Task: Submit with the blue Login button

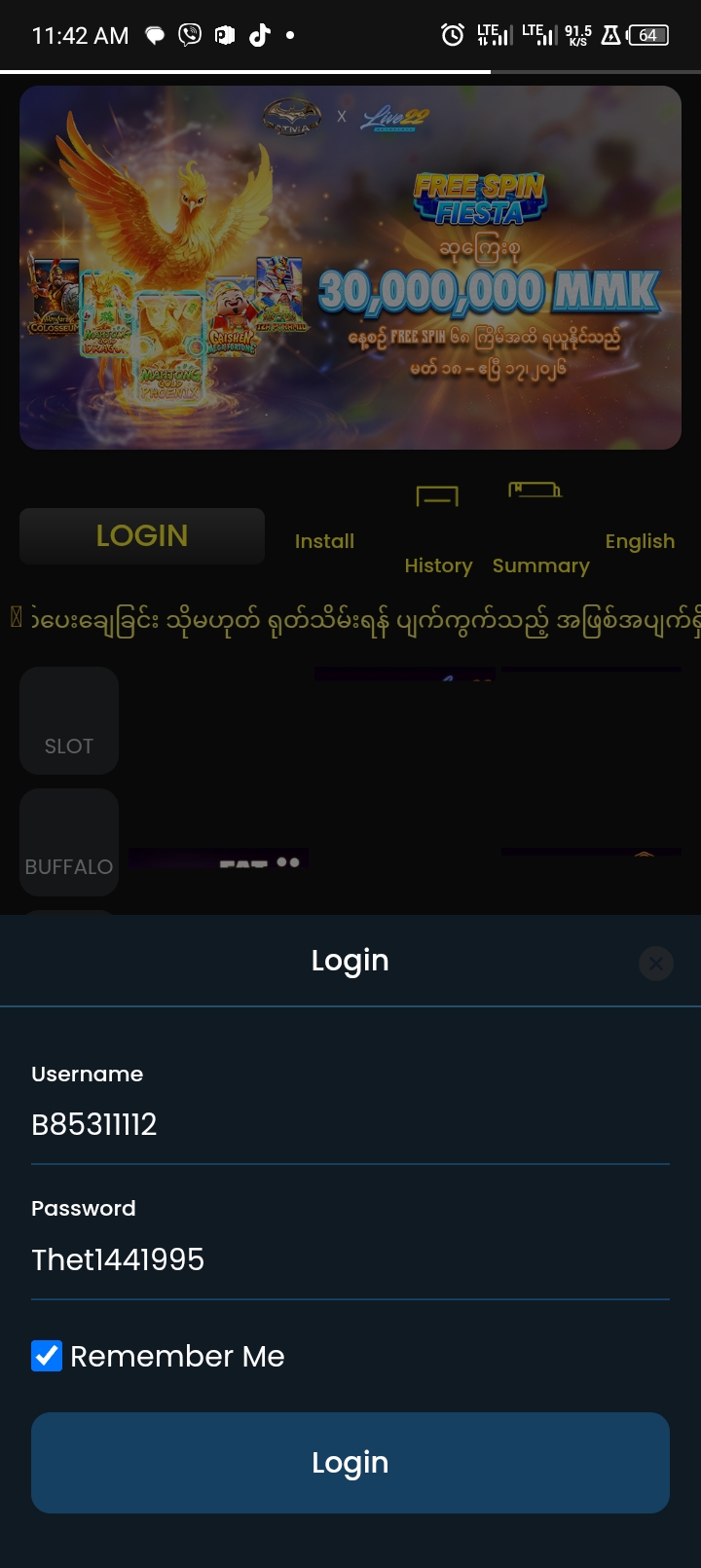Action: pyautogui.click(x=350, y=1462)
